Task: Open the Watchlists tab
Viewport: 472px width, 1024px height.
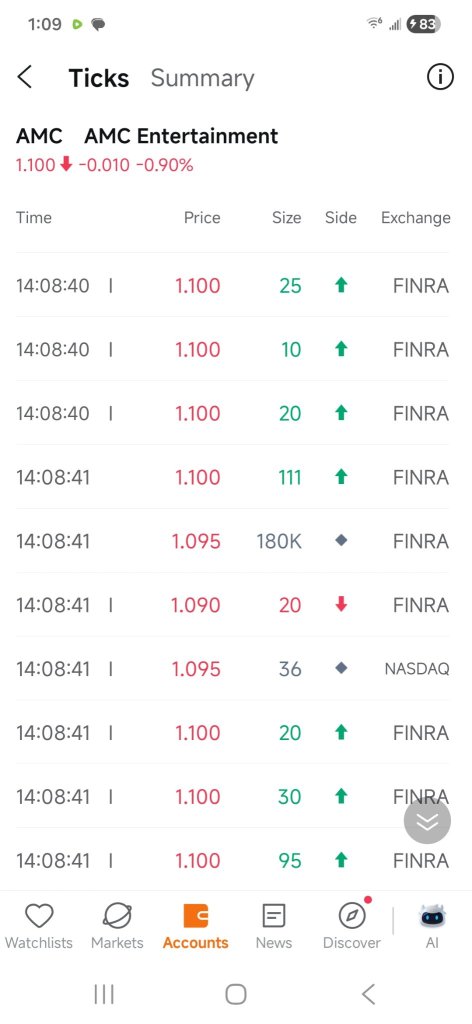Action: 39,926
